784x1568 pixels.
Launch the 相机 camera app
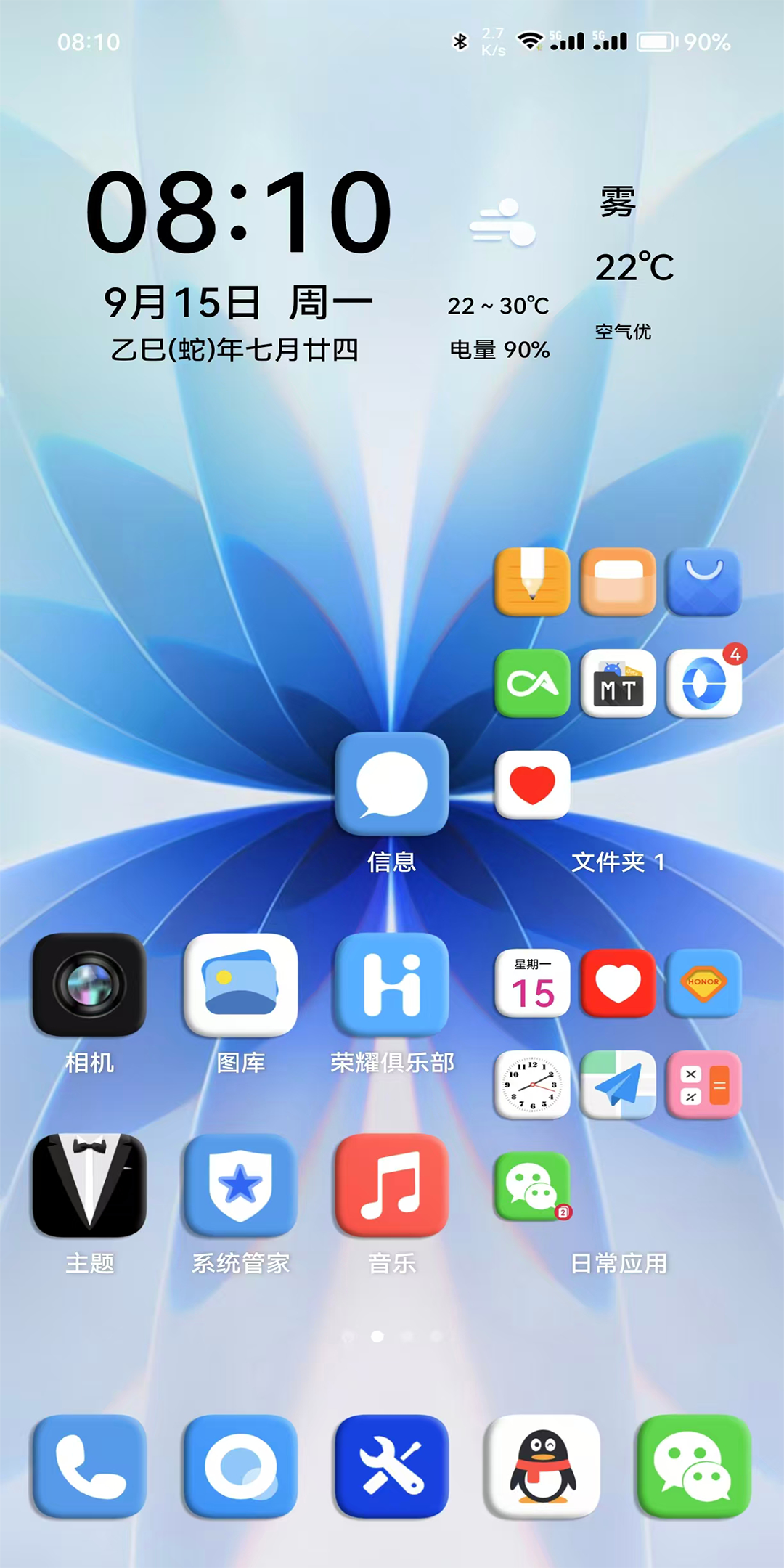pos(89,985)
